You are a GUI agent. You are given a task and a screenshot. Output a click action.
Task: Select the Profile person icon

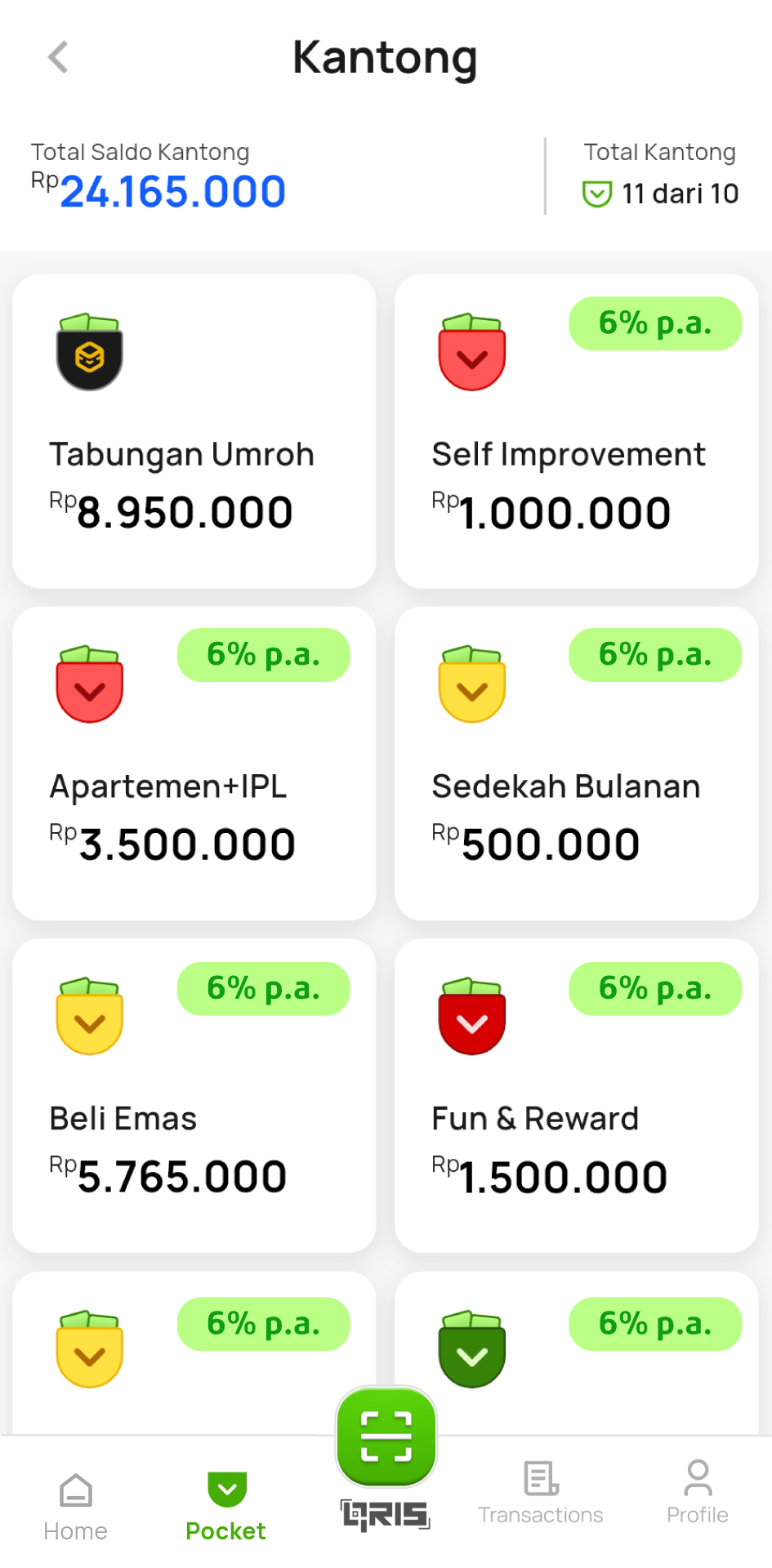tap(696, 1478)
